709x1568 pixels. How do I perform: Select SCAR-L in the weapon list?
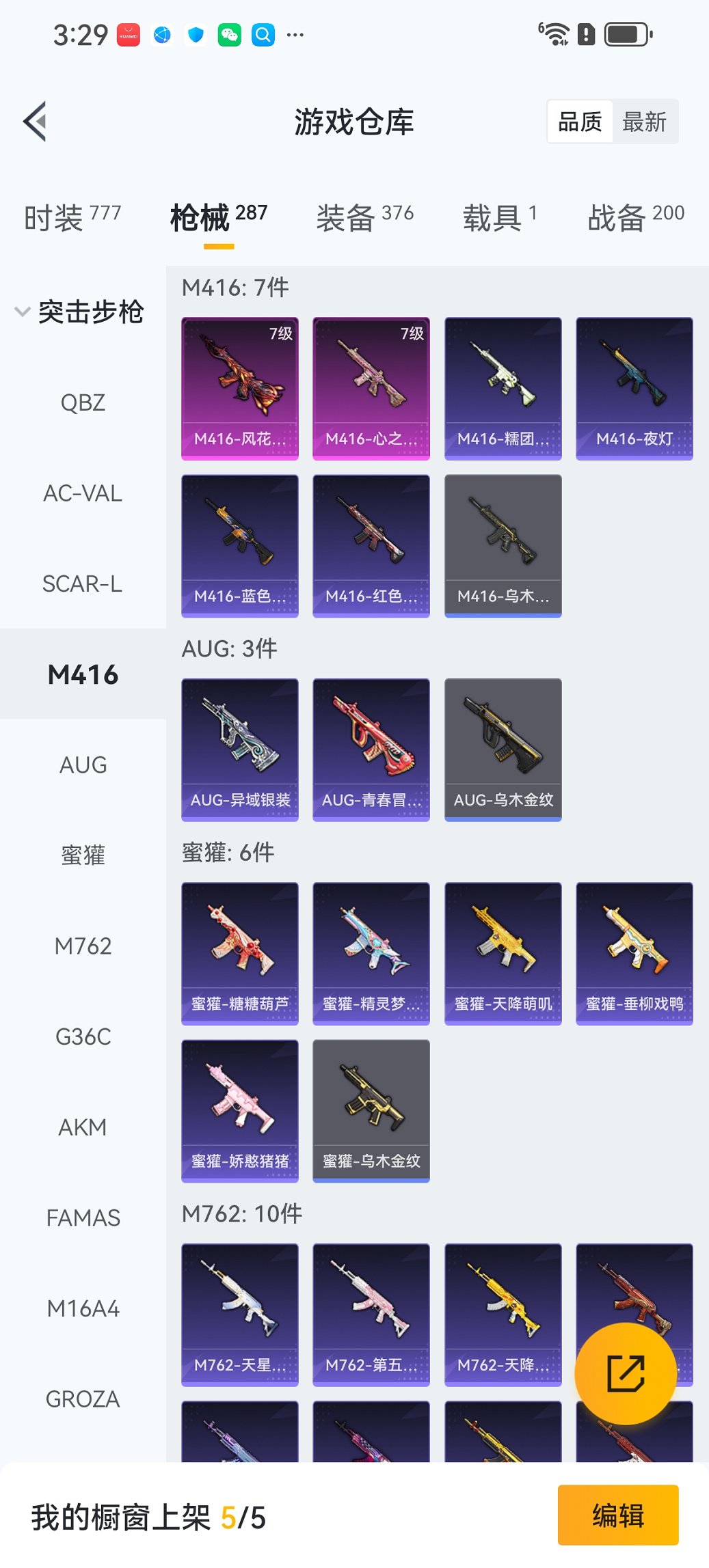tap(83, 584)
